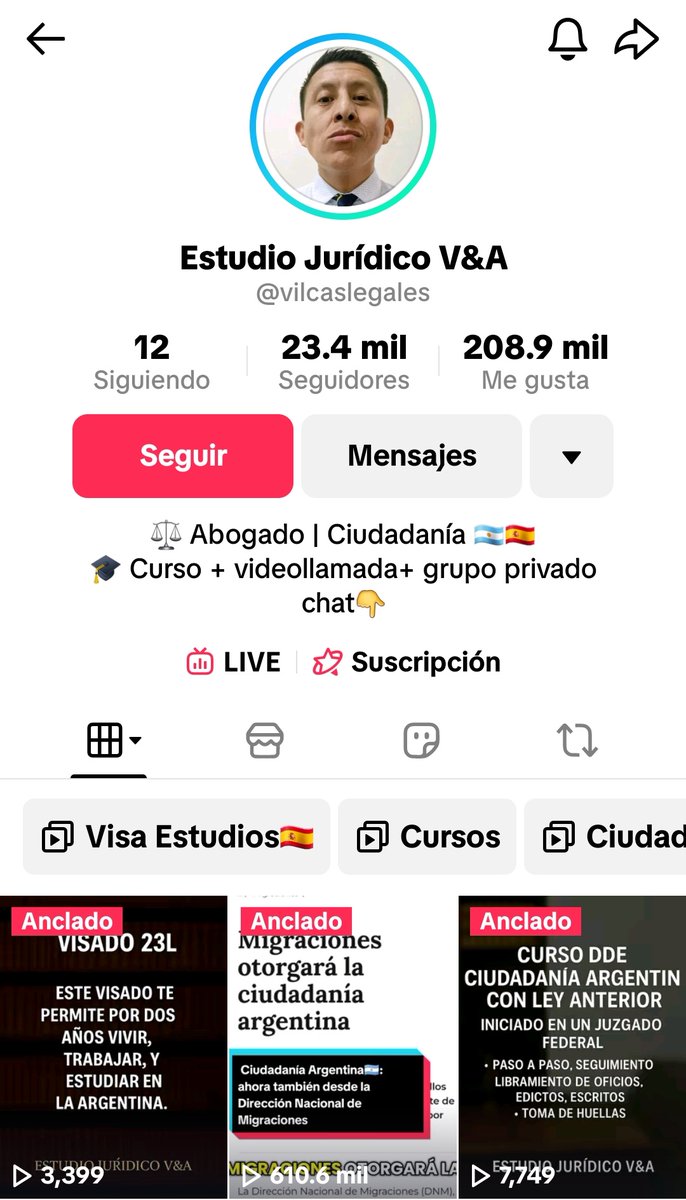Open the Cursos playlist

click(428, 837)
